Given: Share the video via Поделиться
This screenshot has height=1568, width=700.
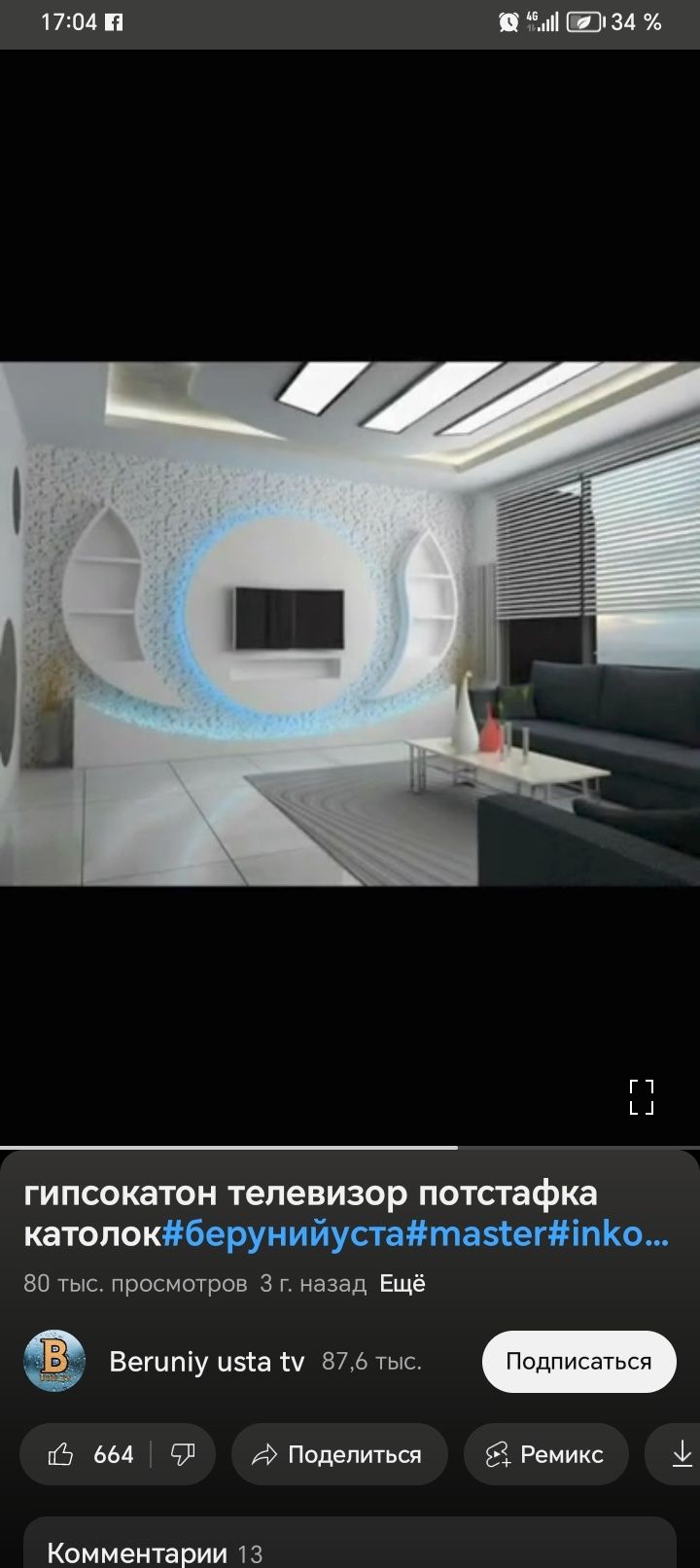Looking at the screenshot, I should (x=338, y=1454).
